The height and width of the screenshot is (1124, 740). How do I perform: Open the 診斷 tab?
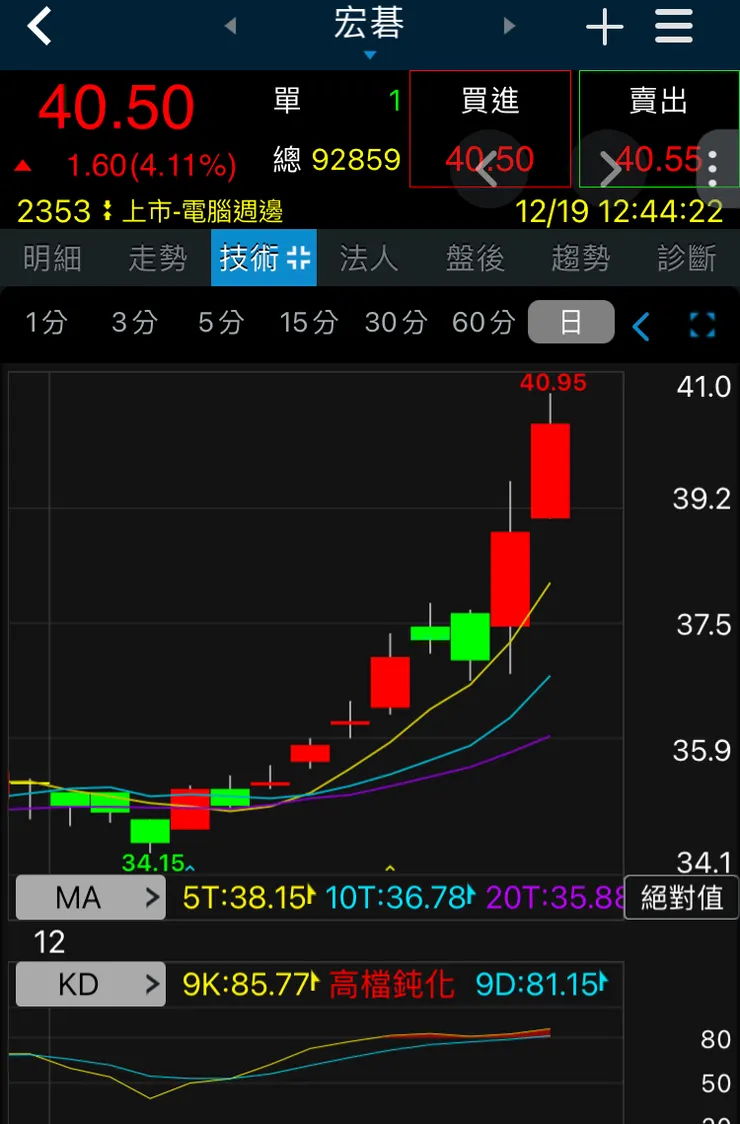(687, 258)
